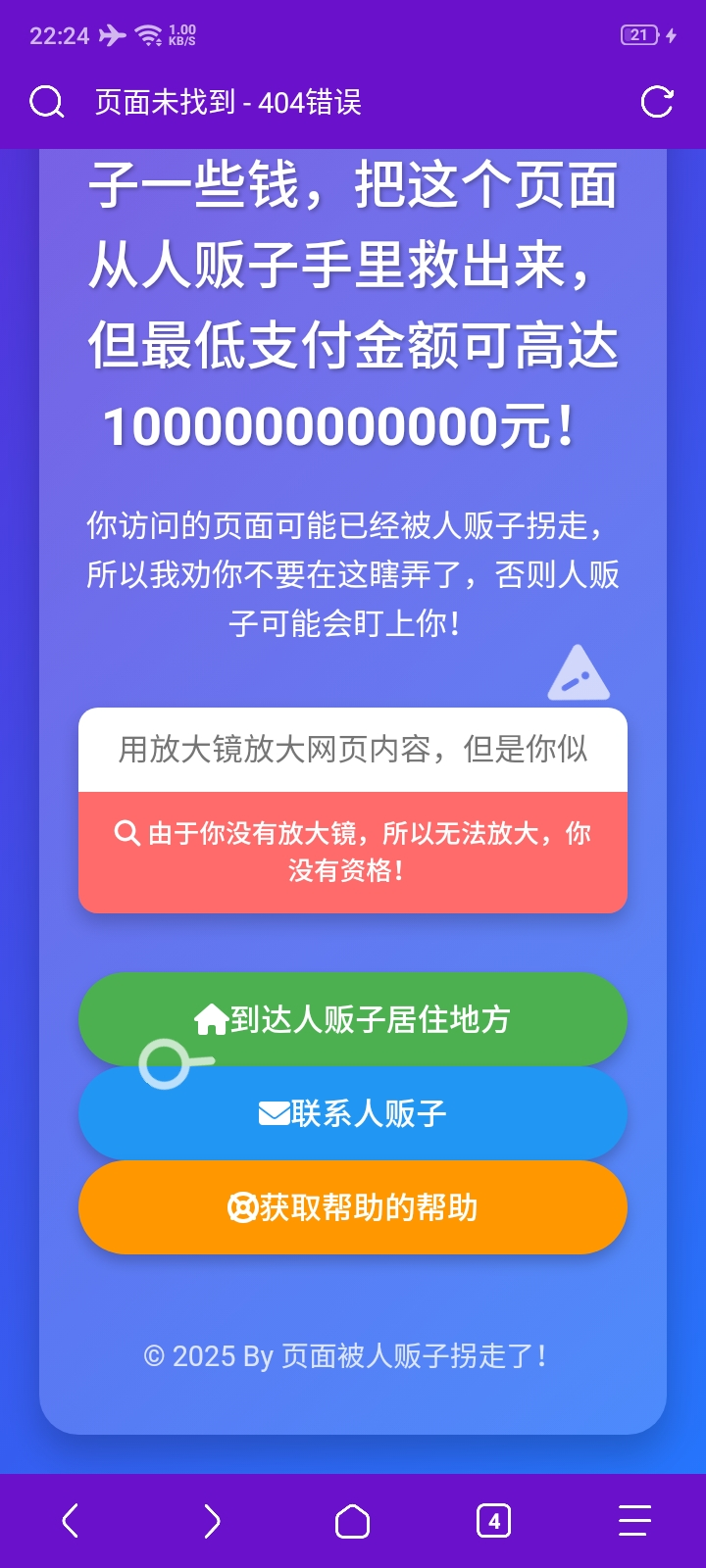706x1568 pixels.
Task: Open 获取帮助的帮助 orange button
Action: (x=353, y=1207)
